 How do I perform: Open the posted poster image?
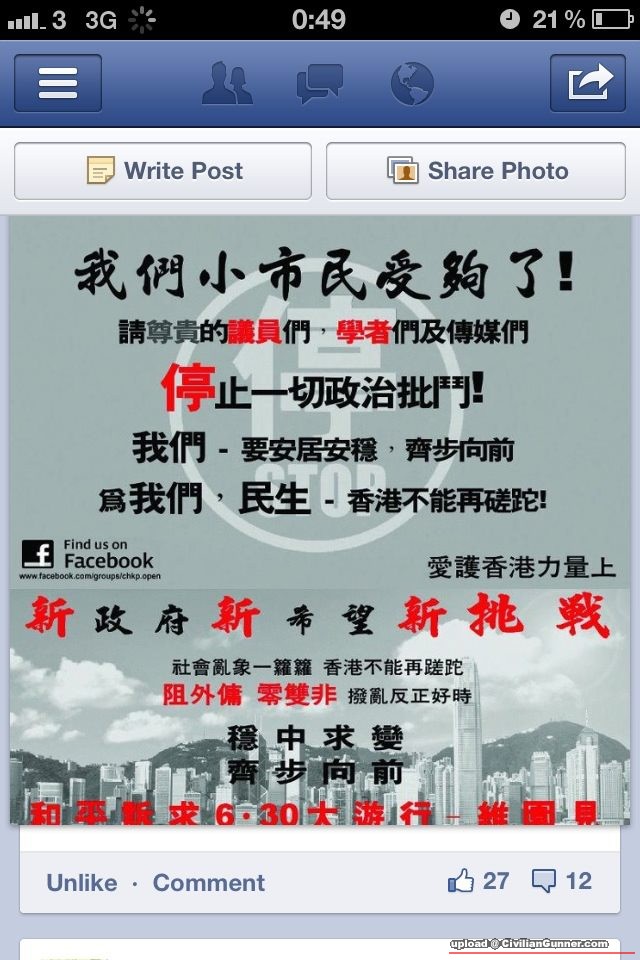pos(320,520)
